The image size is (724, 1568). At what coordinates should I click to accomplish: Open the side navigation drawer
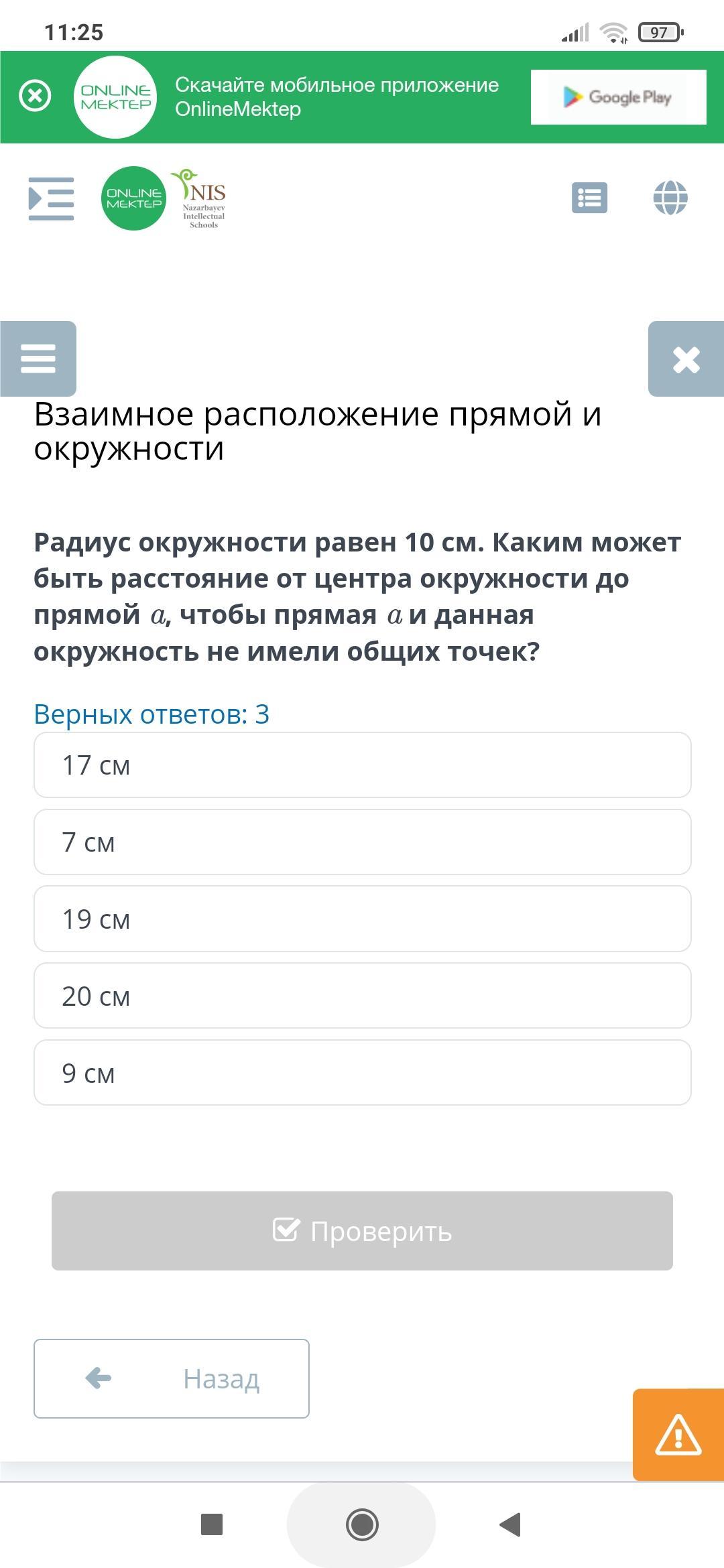coord(51,198)
